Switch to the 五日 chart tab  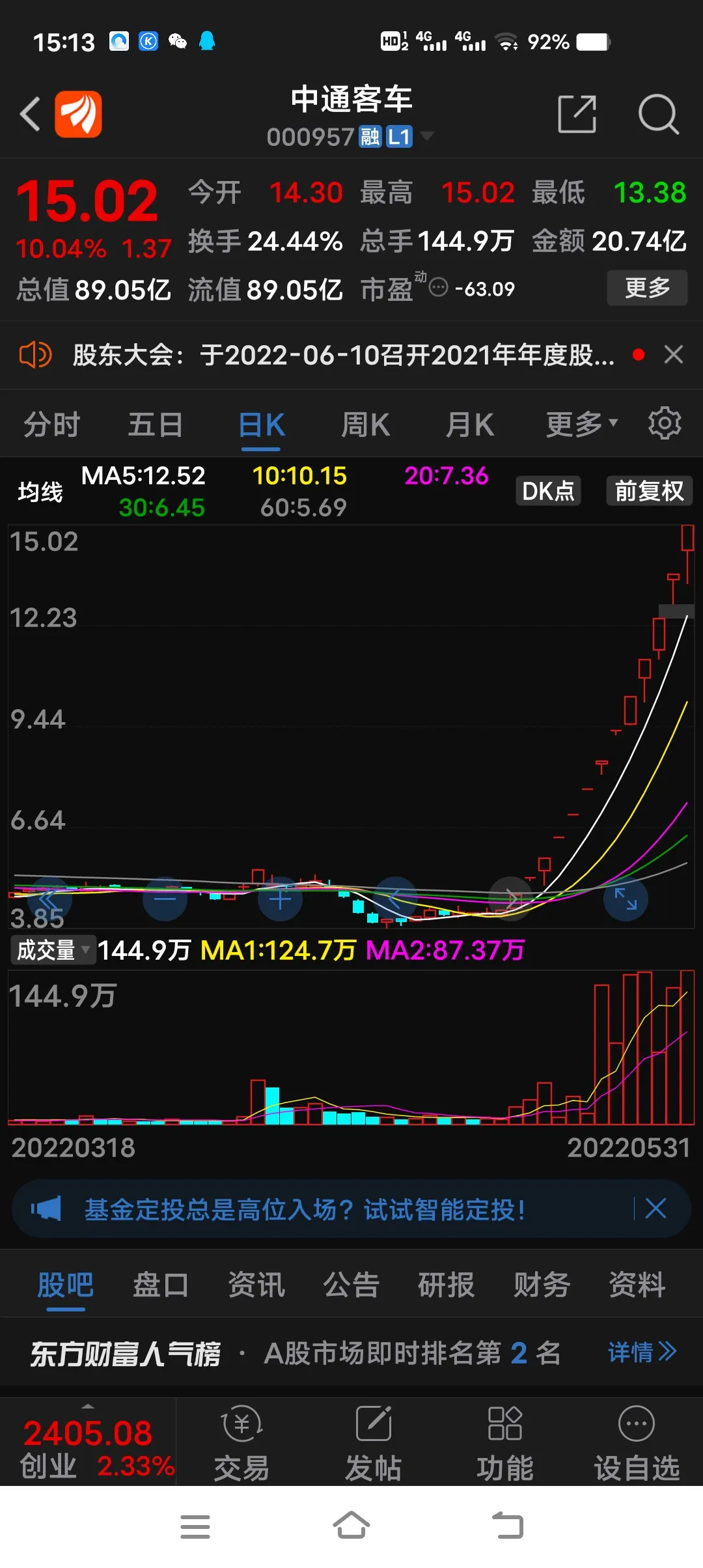155,425
